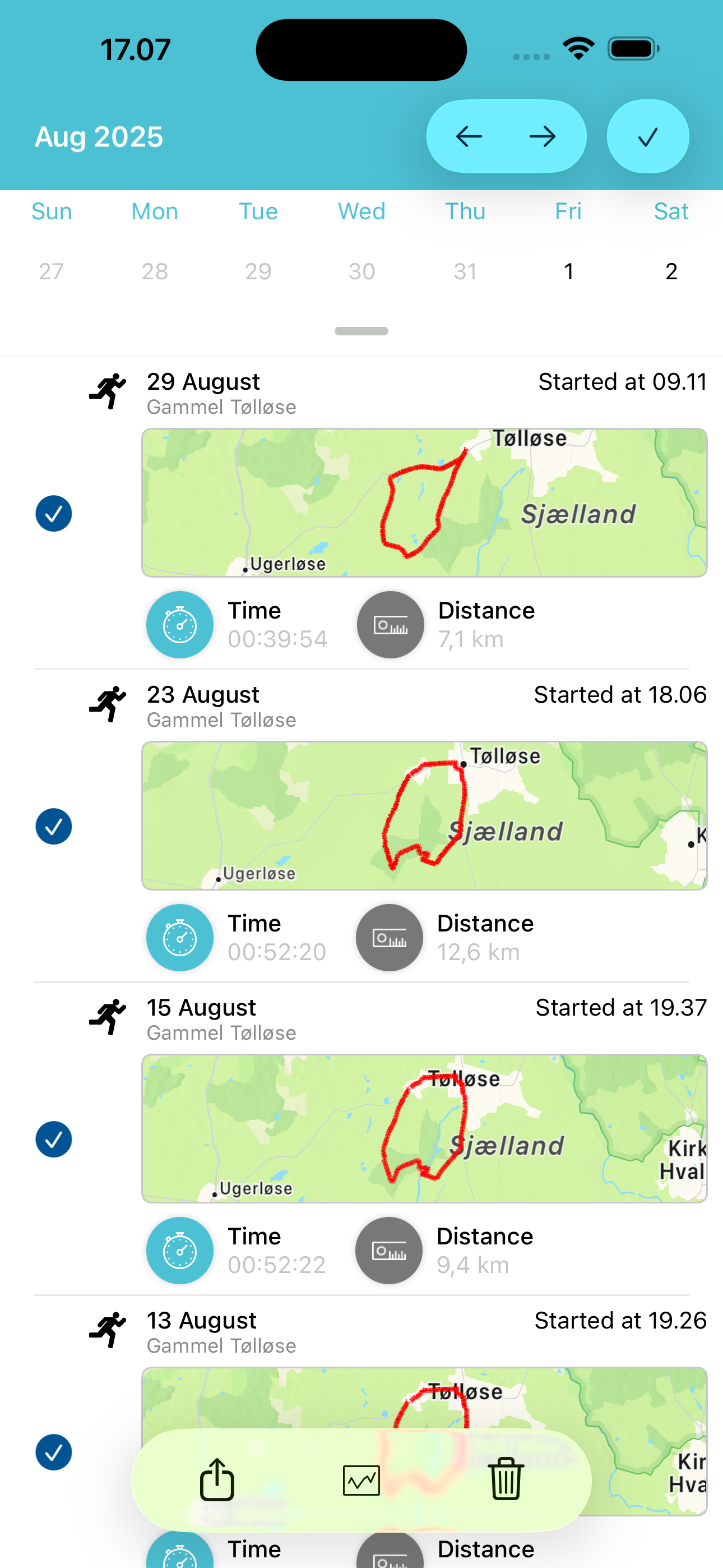Viewport: 723px width, 1568px height.
Task: Go to the next month
Action: pyautogui.click(x=543, y=136)
